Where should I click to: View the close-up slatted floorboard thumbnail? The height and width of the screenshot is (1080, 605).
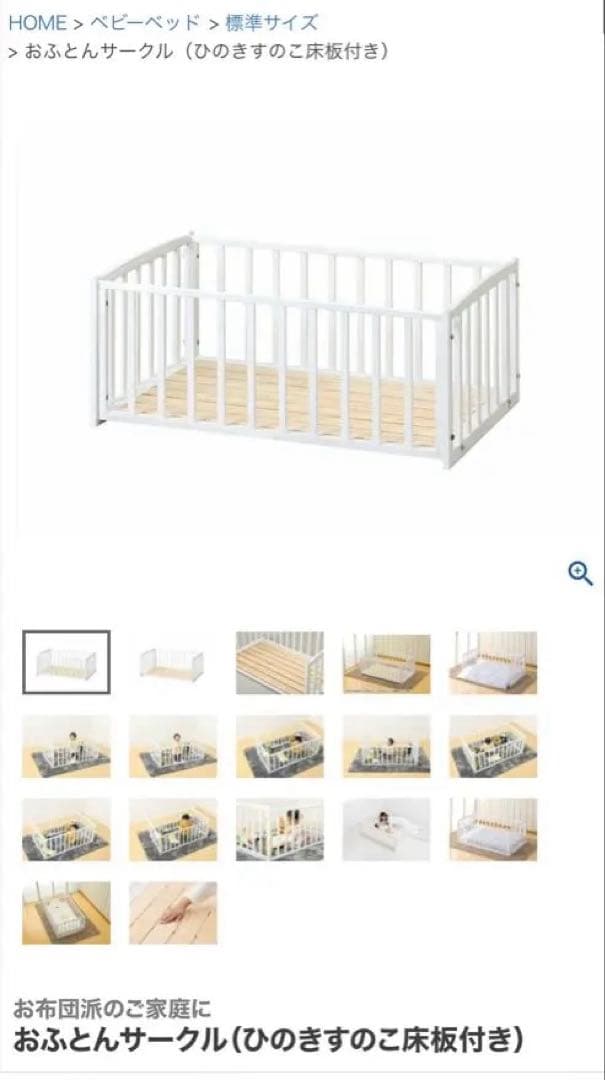click(x=280, y=662)
